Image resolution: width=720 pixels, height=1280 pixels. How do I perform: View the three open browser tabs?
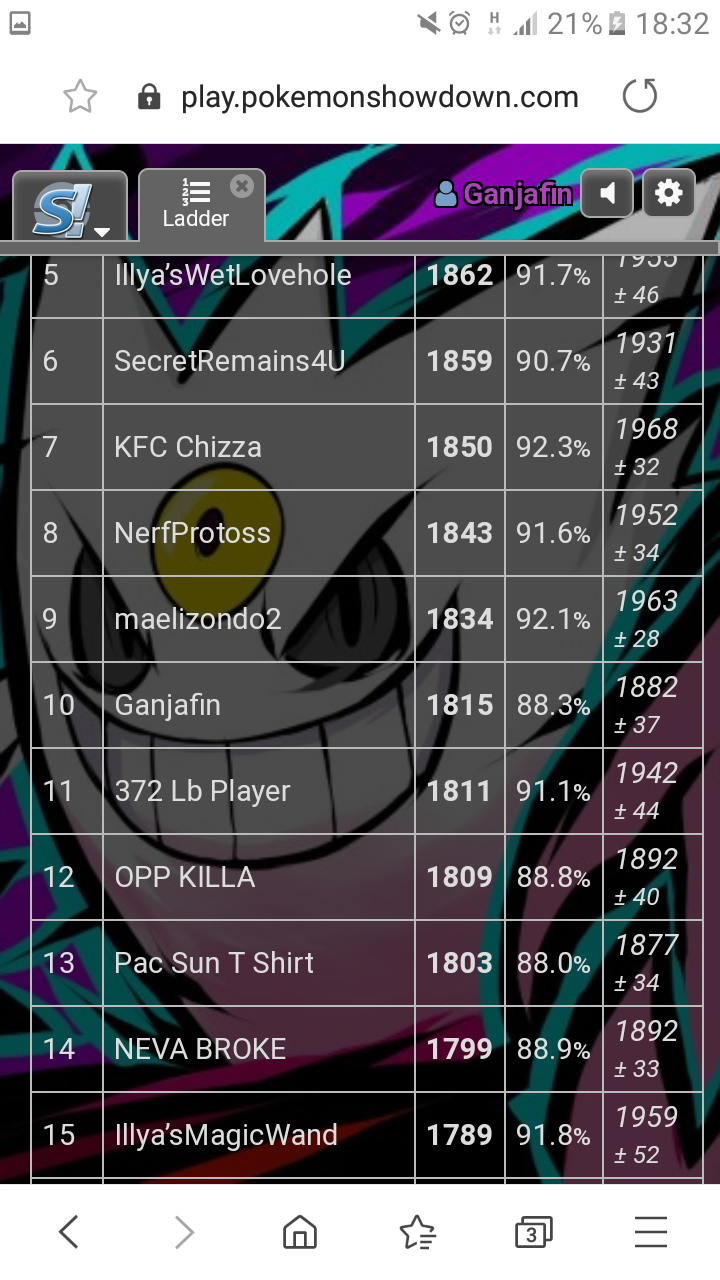click(x=533, y=1232)
